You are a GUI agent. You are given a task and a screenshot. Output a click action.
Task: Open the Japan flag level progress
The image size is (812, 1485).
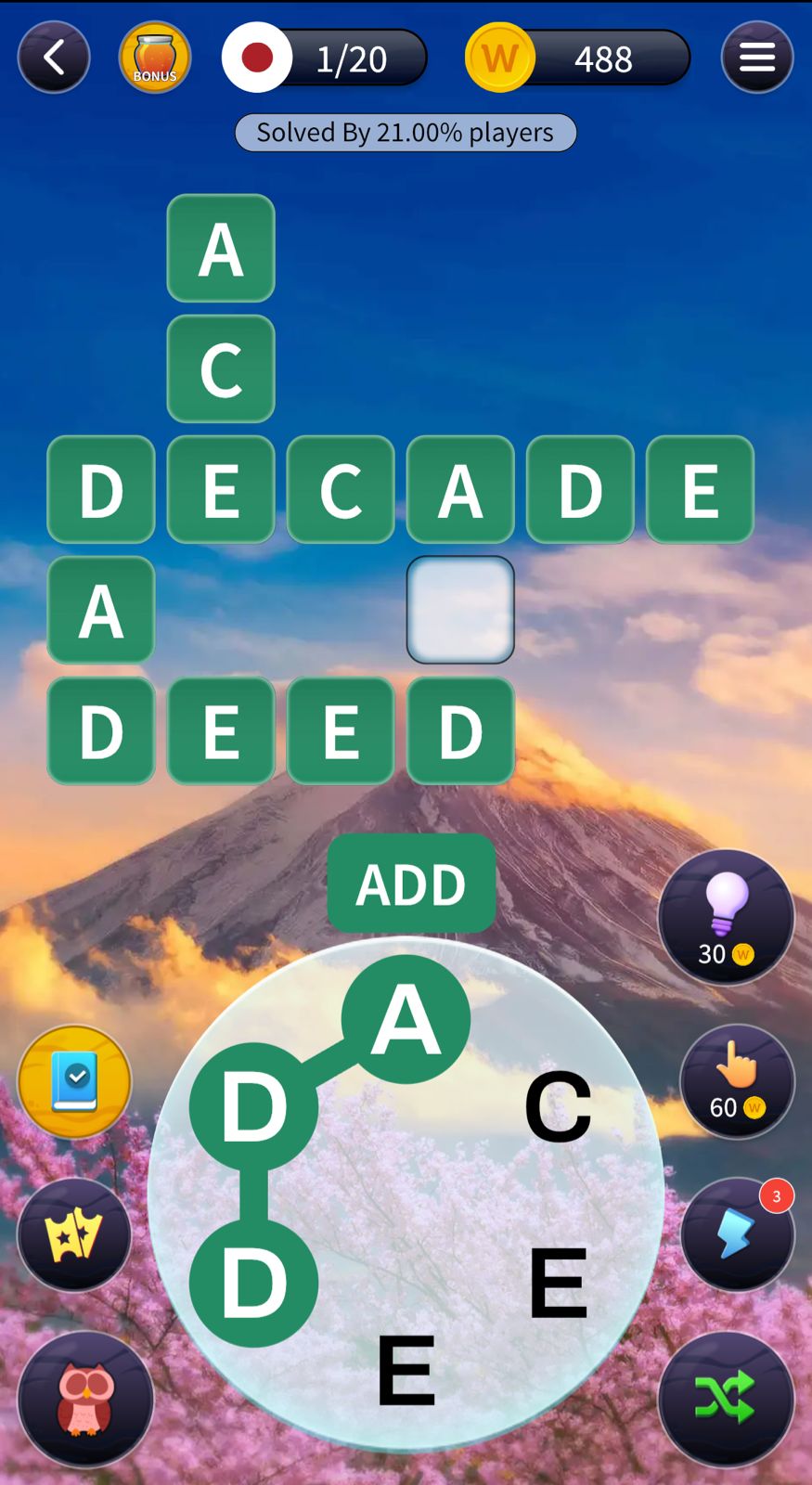click(325, 58)
